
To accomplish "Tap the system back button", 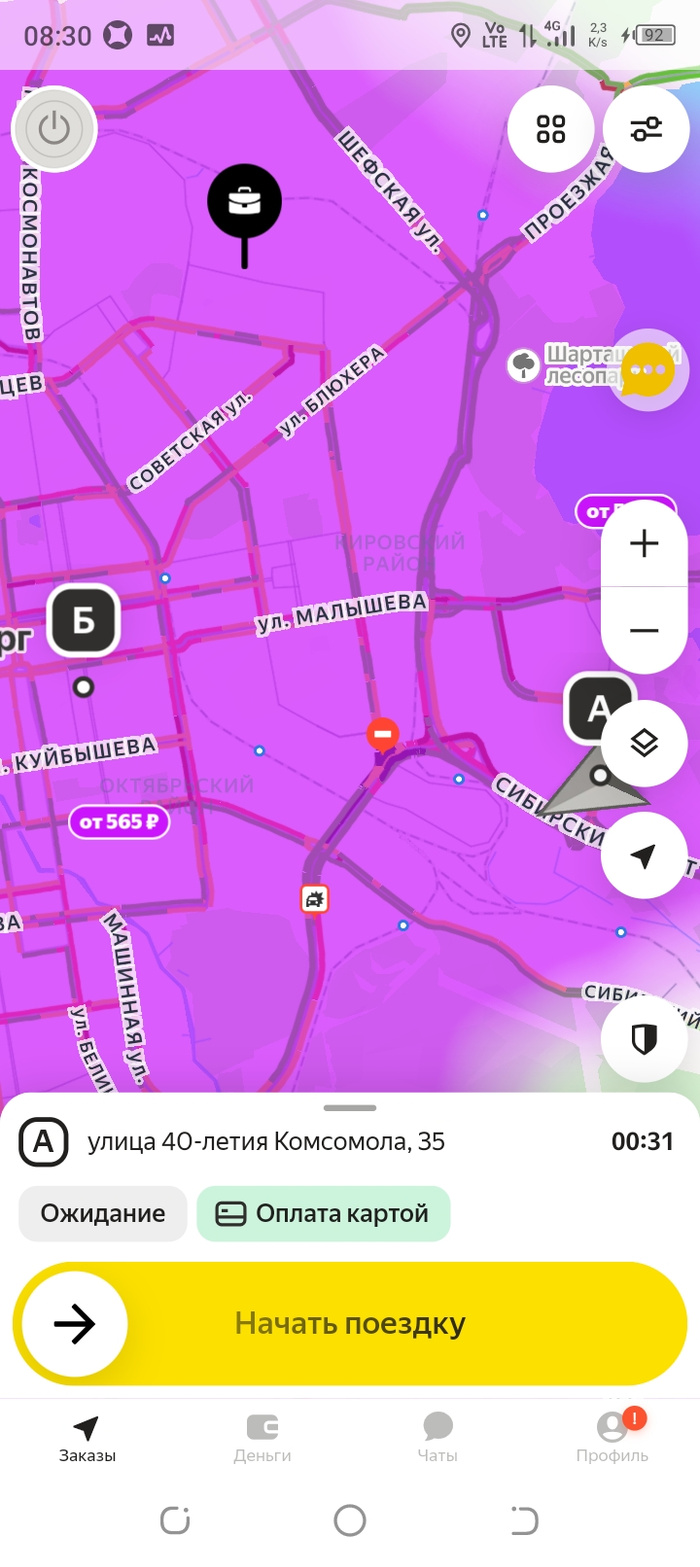I will click(x=524, y=1521).
